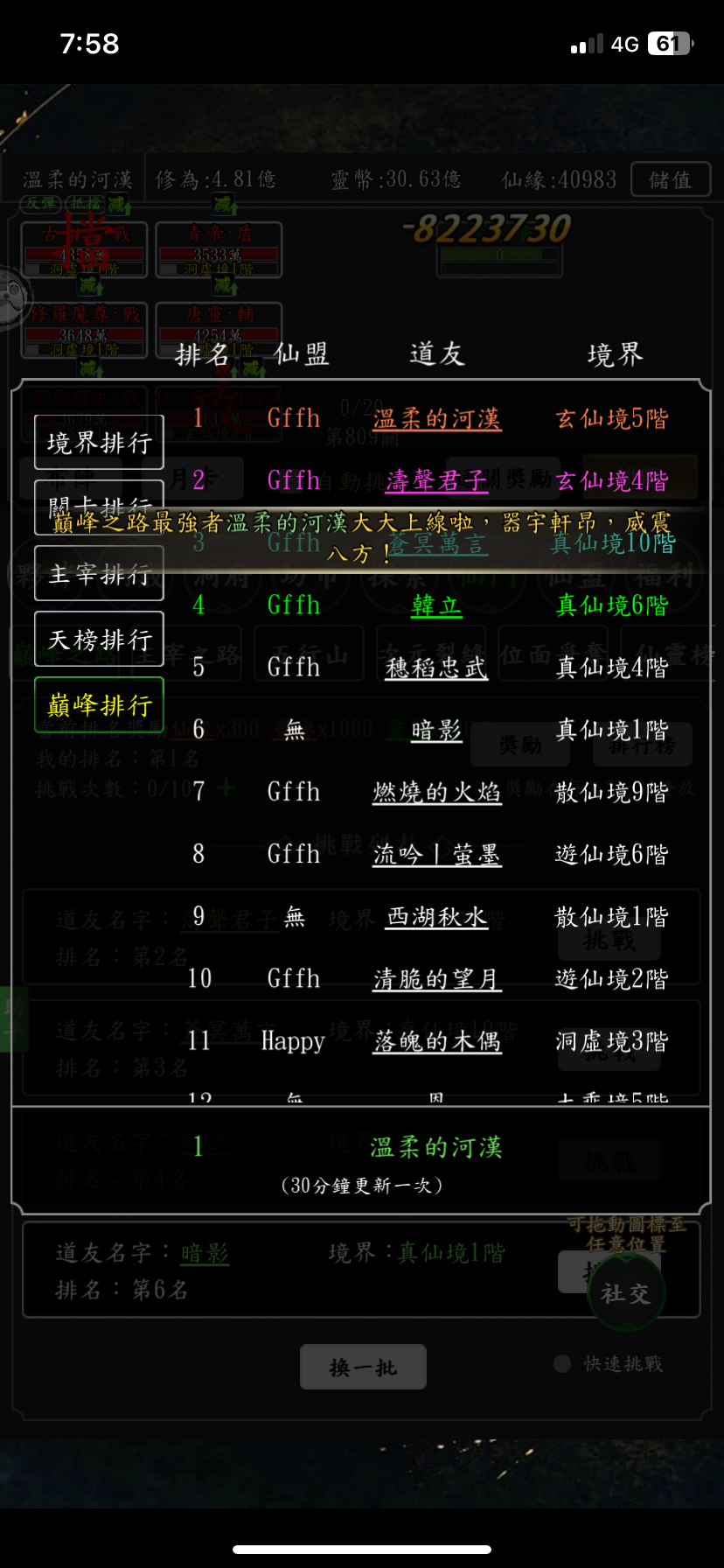Select 天榜排行 ranking tab
This screenshot has width=724, height=1568.
pyautogui.click(x=99, y=640)
